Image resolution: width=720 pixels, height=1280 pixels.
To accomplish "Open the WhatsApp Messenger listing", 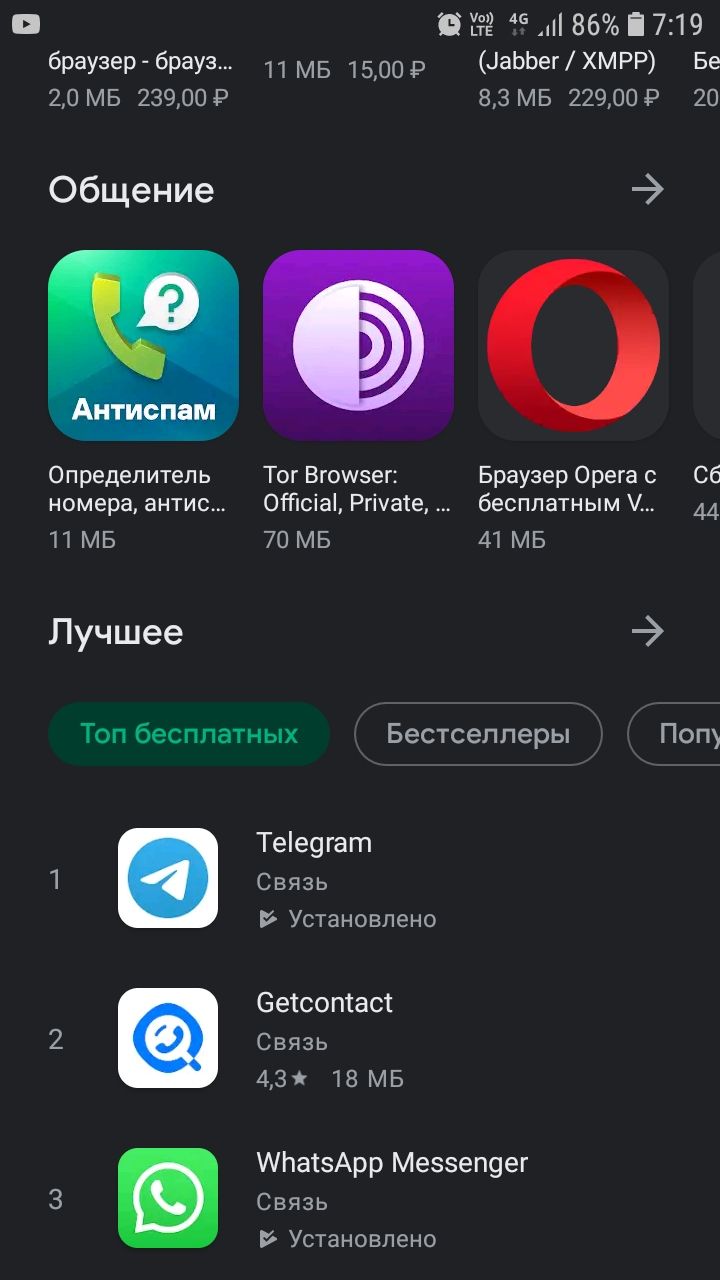I will point(360,1199).
